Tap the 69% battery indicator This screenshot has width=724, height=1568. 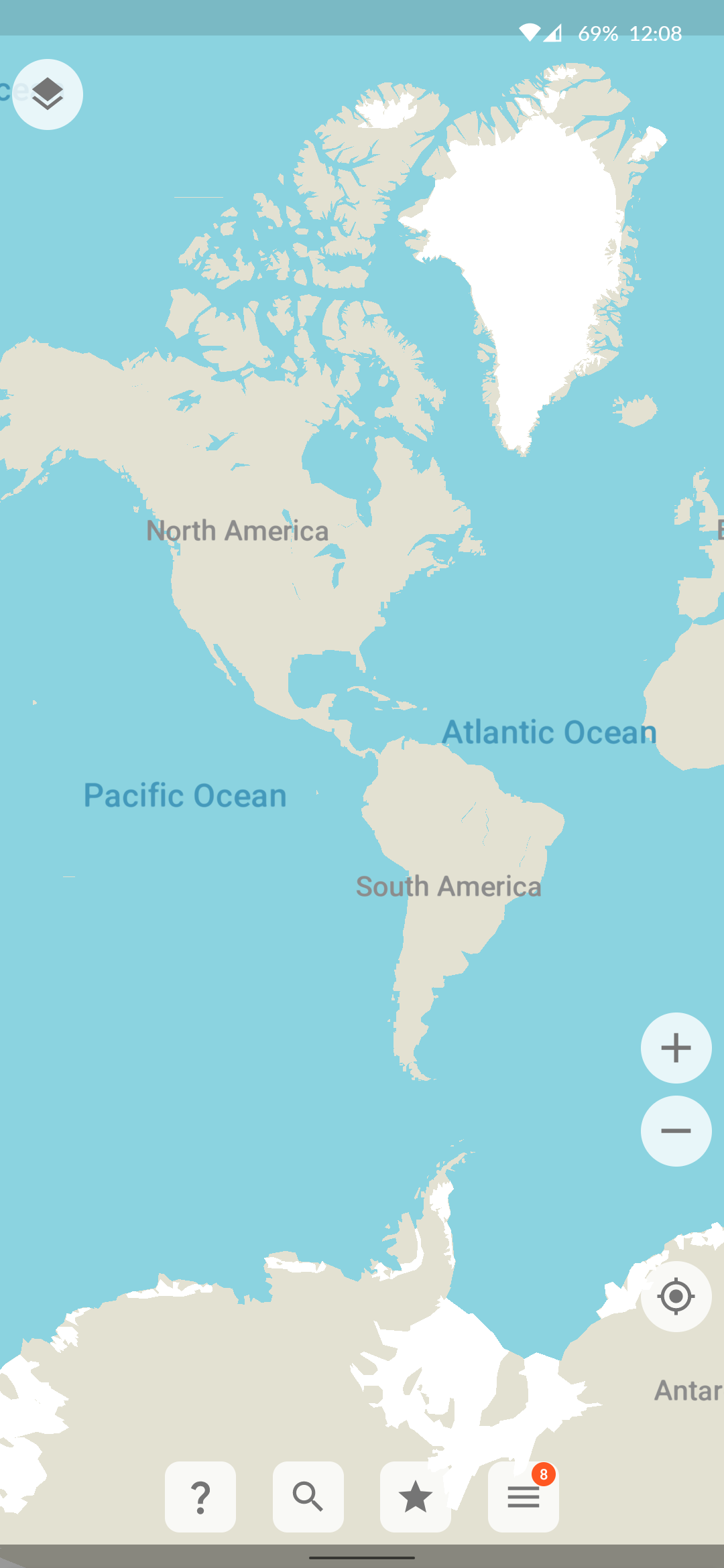(x=599, y=33)
